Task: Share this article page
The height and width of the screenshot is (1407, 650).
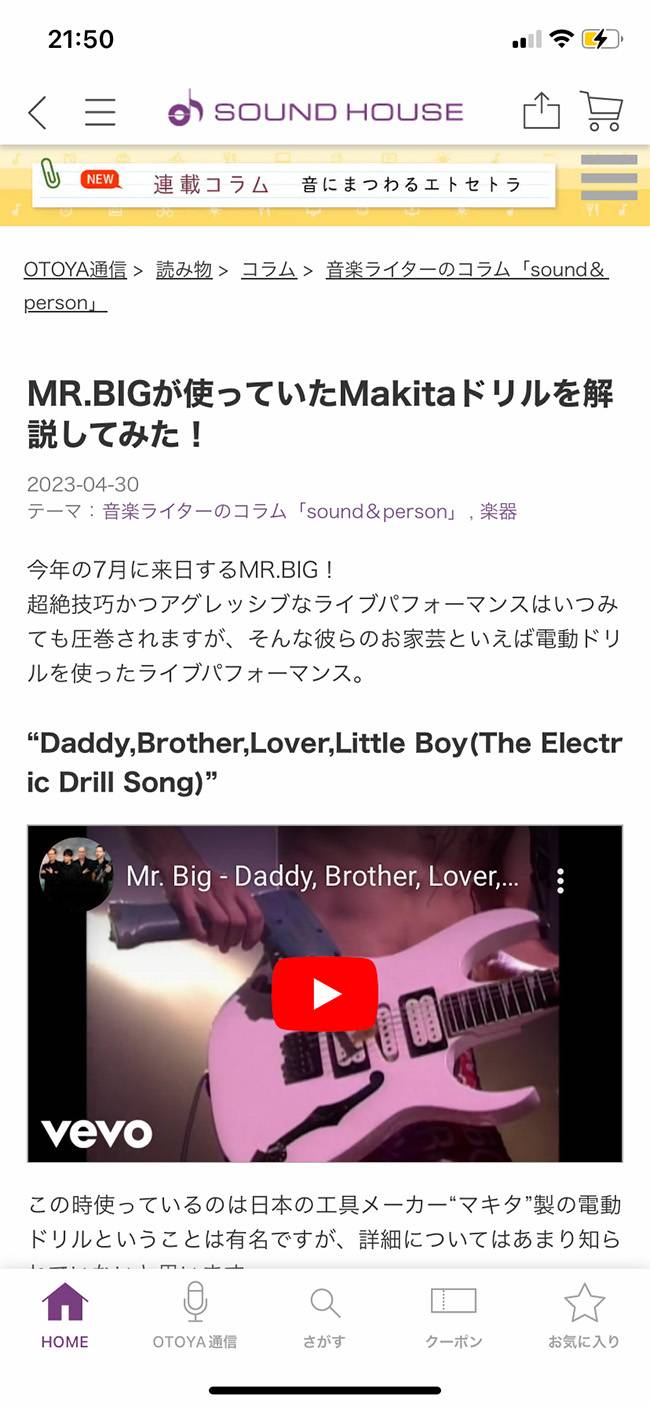Action: (x=541, y=111)
